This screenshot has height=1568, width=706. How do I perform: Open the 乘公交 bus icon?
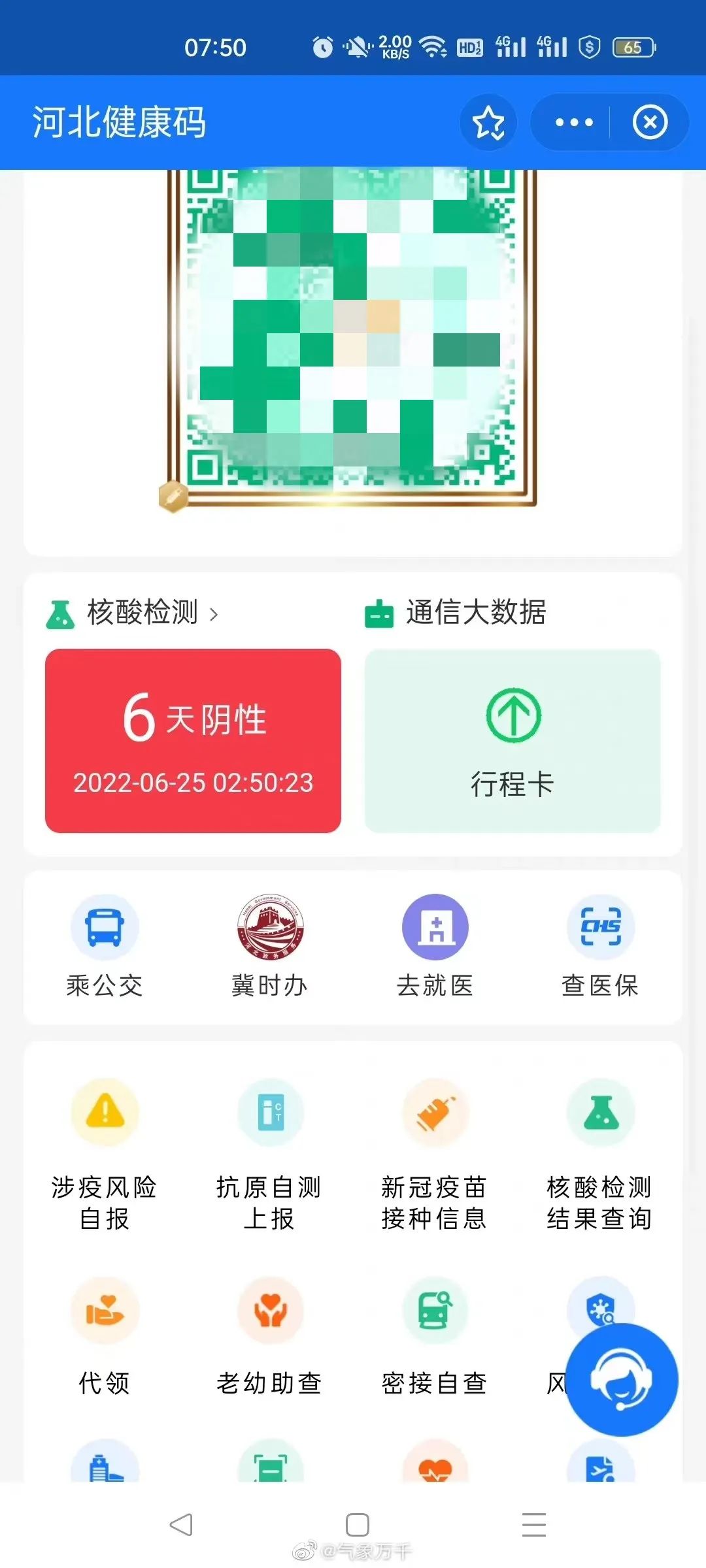click(x=105, y=928)
